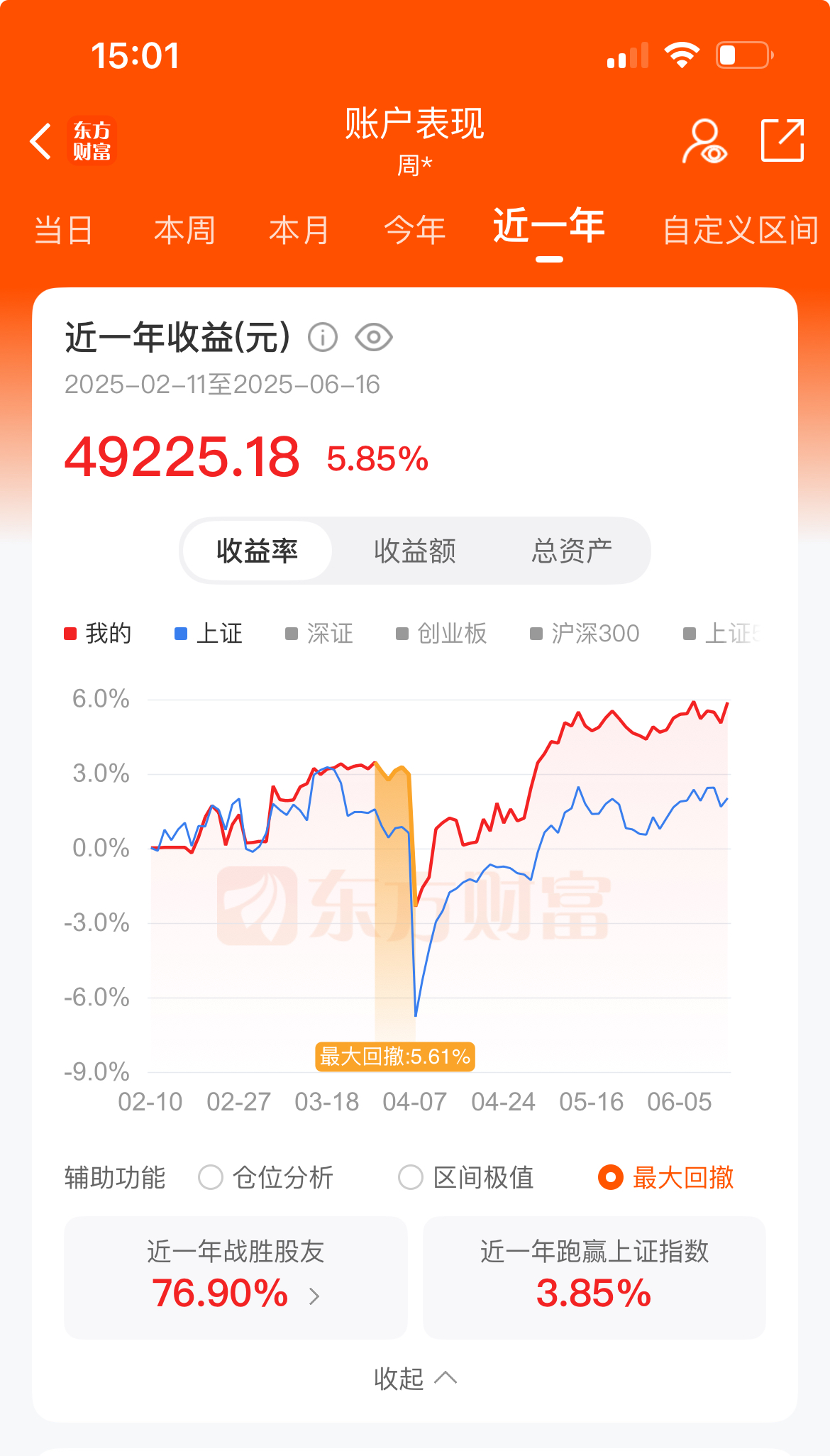The width and height of the screenshot is (830, 1456).
Task: Select the 总资产 segment
Action: tap(572, 551)
